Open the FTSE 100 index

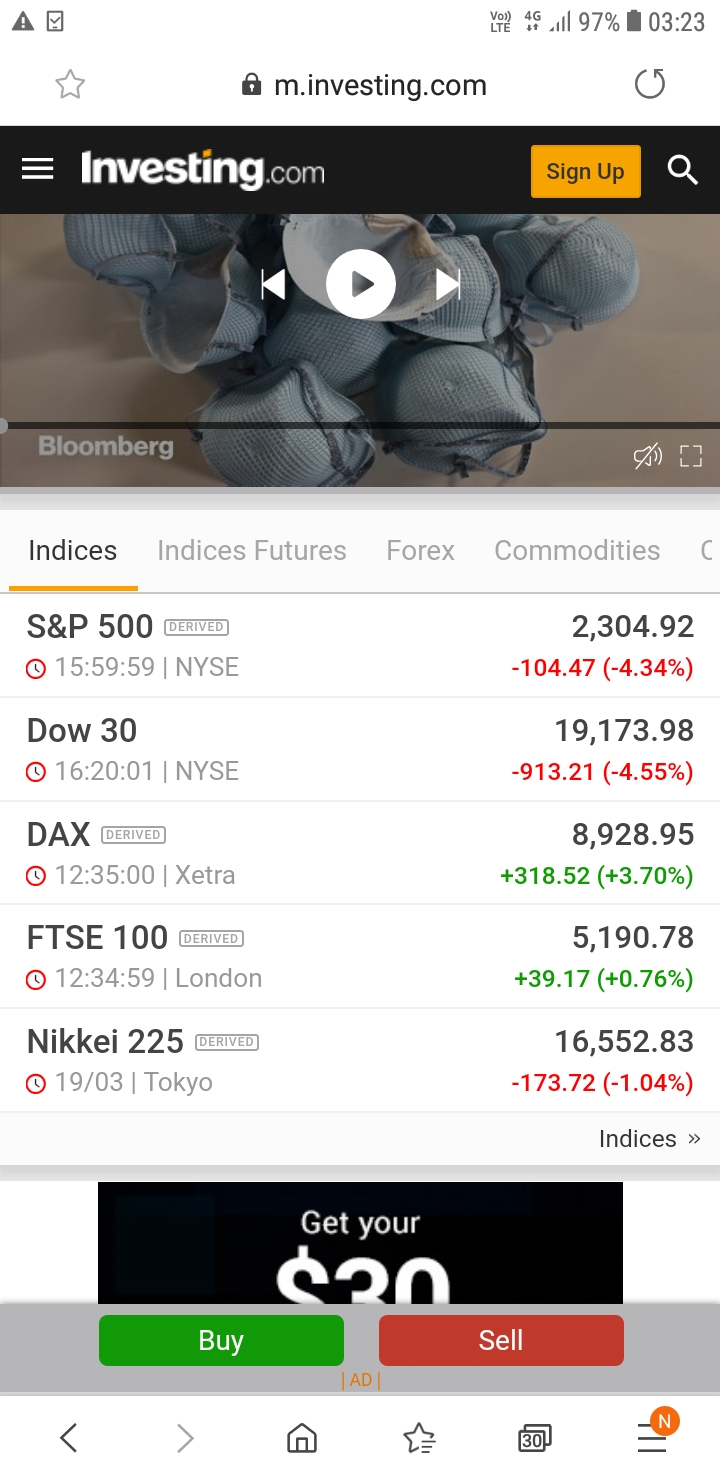(x=360, y=957)
